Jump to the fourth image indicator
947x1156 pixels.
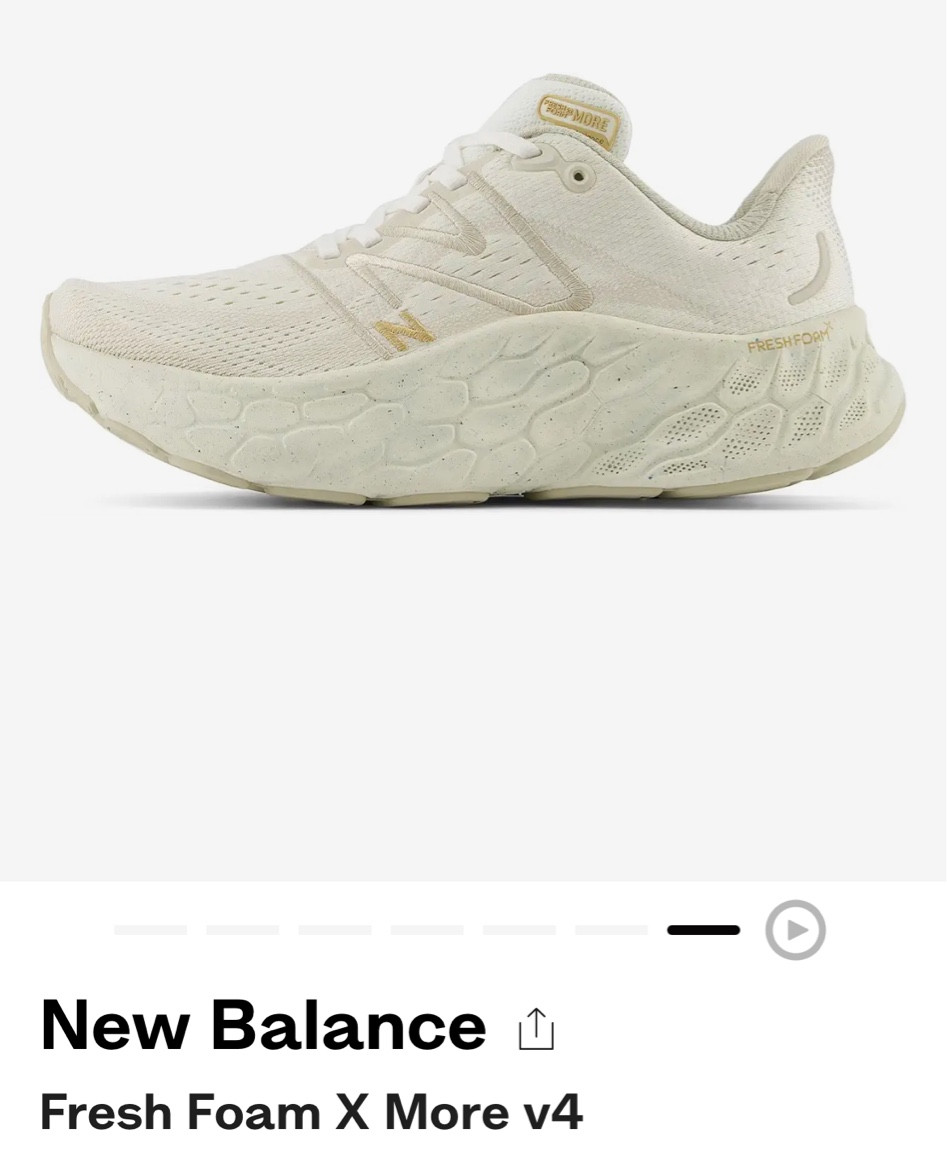(427, 929)
